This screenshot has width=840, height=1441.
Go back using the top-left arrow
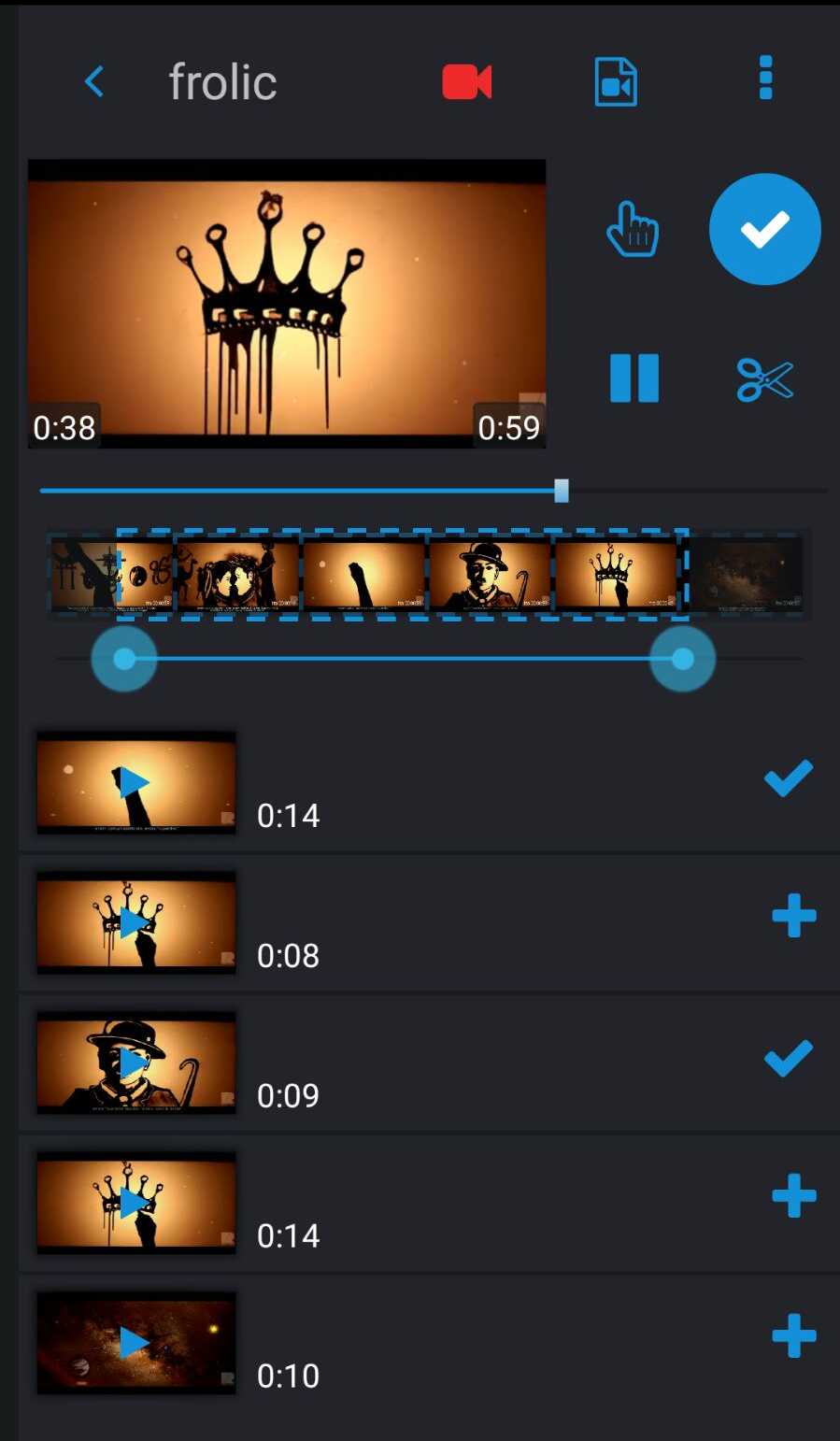coord(94,81)
